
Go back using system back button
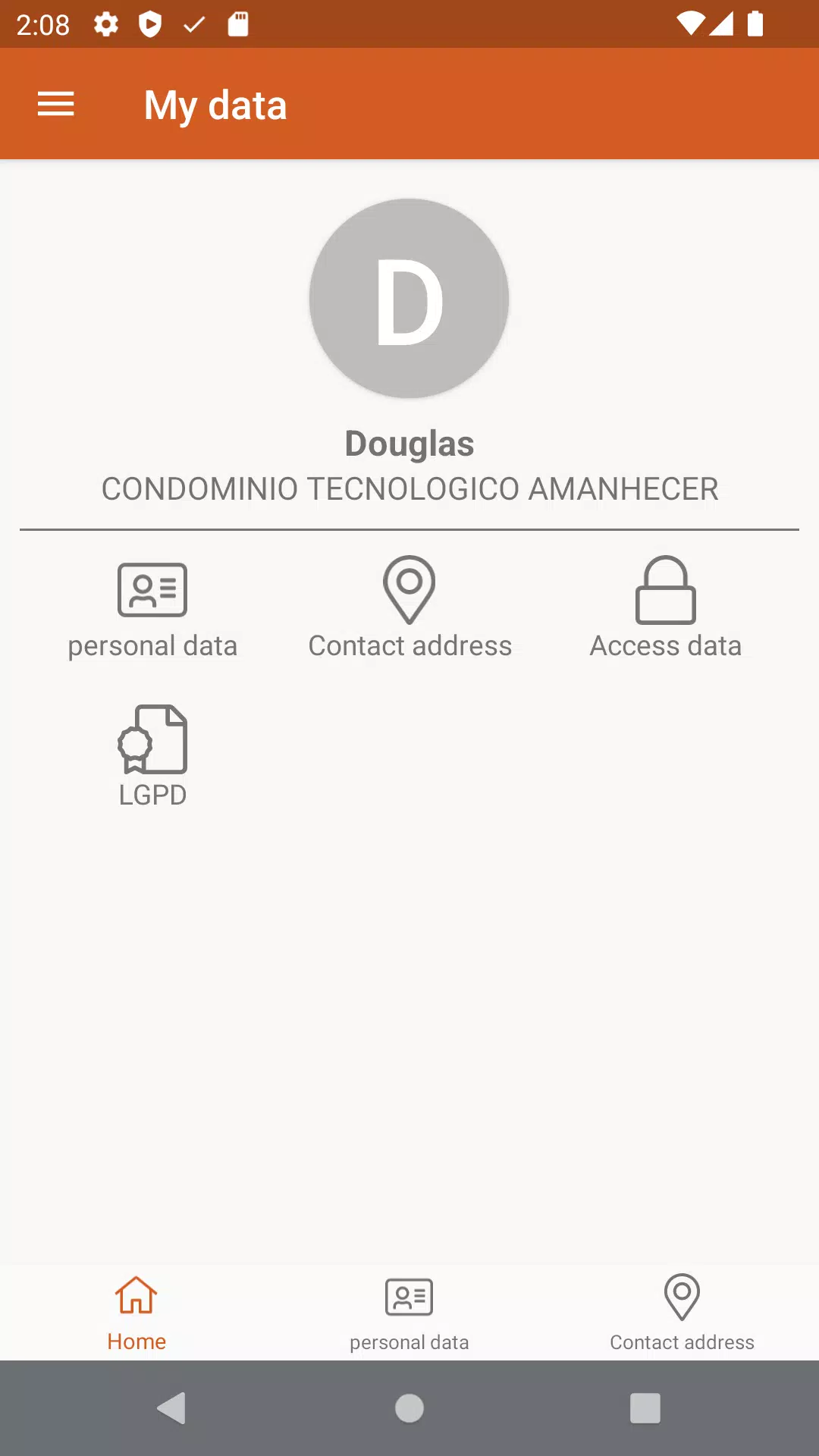point(171,1409)
